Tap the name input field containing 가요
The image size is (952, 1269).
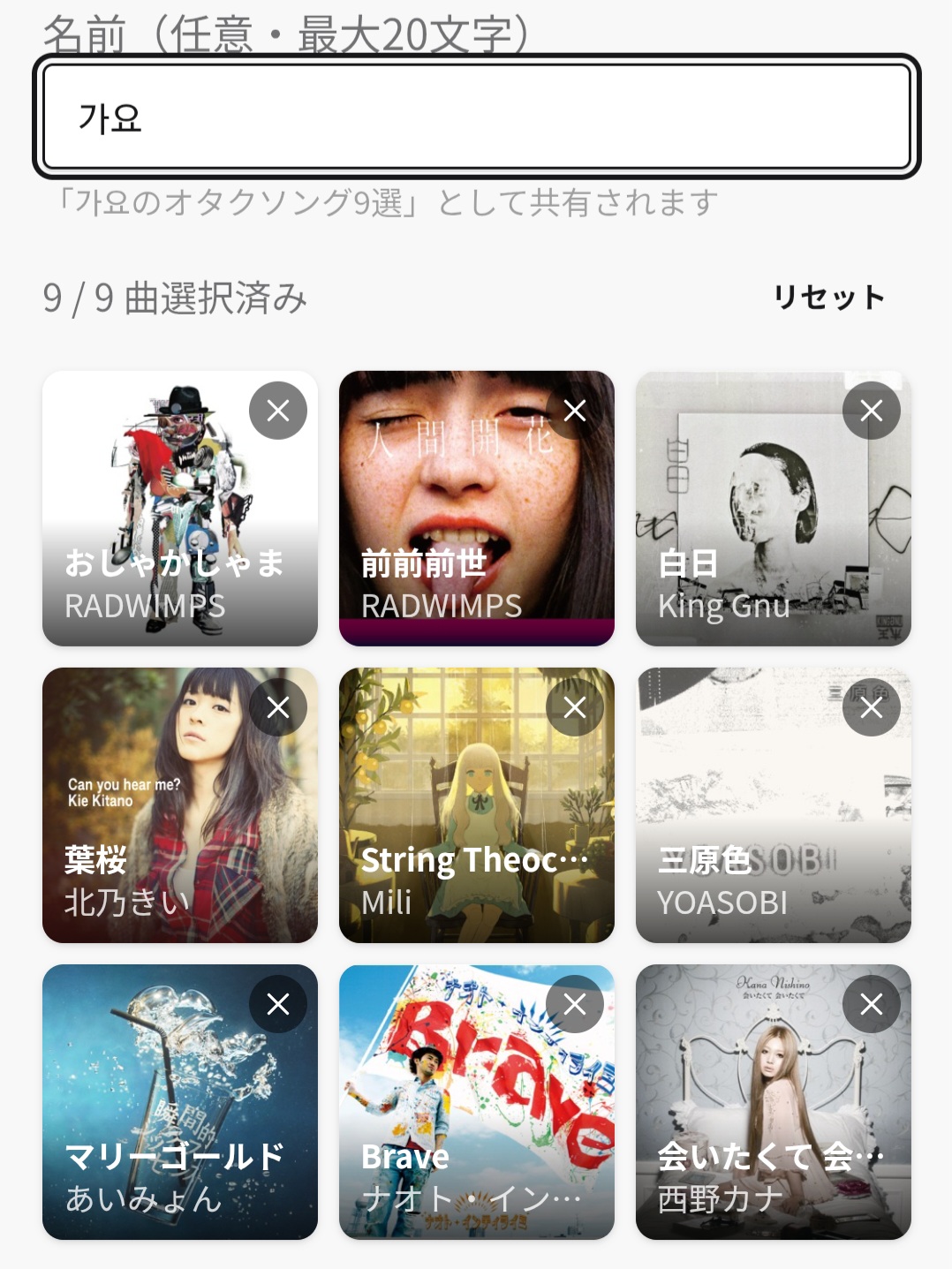pyautogui.click(x=476, y=117)
